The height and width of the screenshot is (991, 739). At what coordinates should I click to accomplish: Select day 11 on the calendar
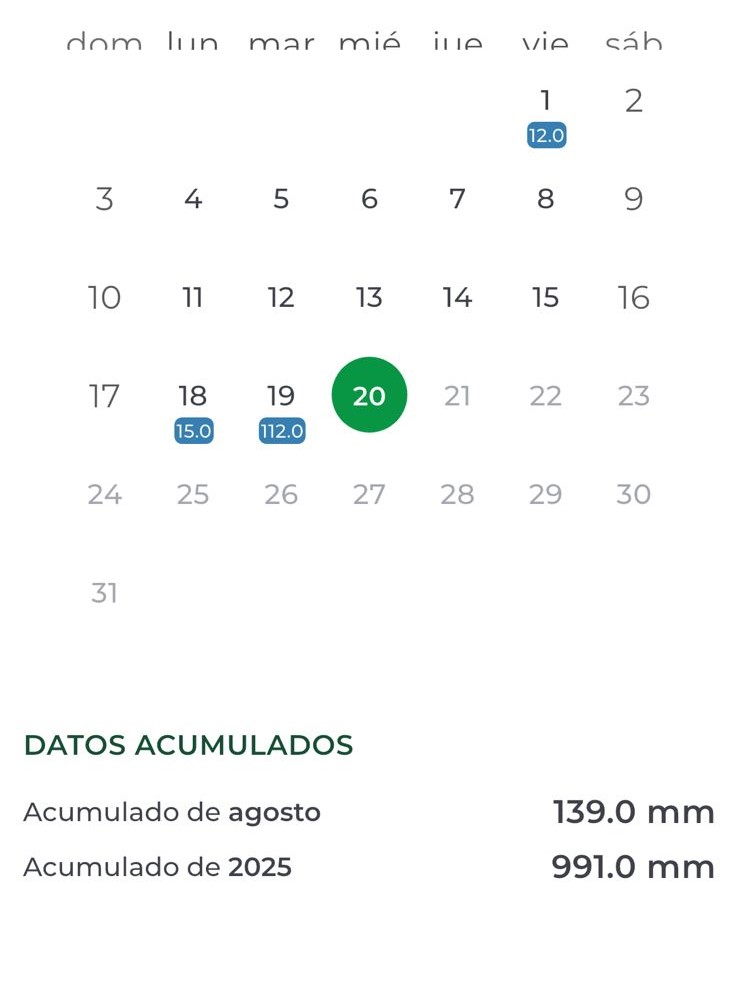[193, 298]
